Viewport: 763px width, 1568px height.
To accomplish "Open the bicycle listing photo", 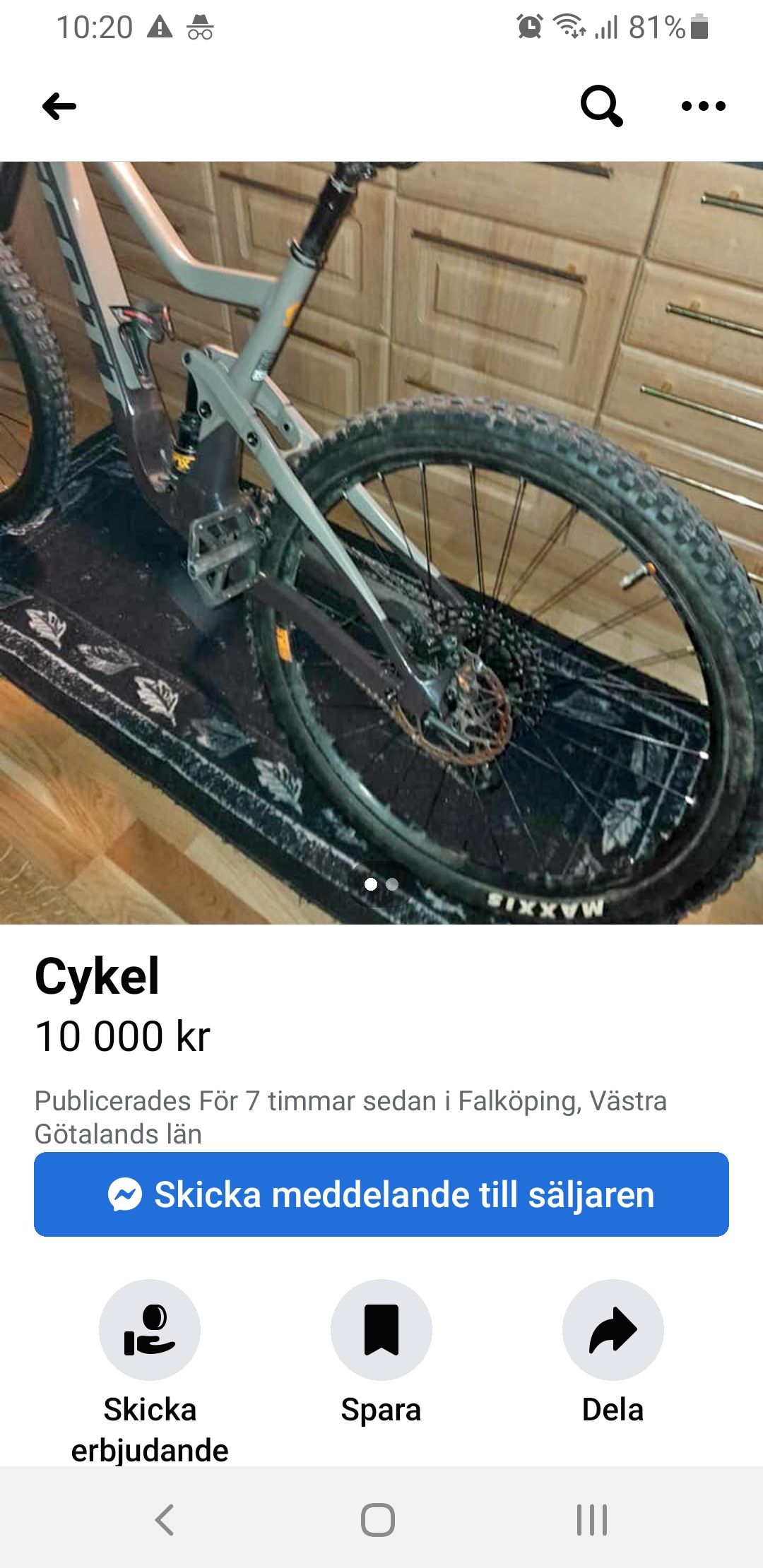I will pyautogui.click(x=381, y=542).
